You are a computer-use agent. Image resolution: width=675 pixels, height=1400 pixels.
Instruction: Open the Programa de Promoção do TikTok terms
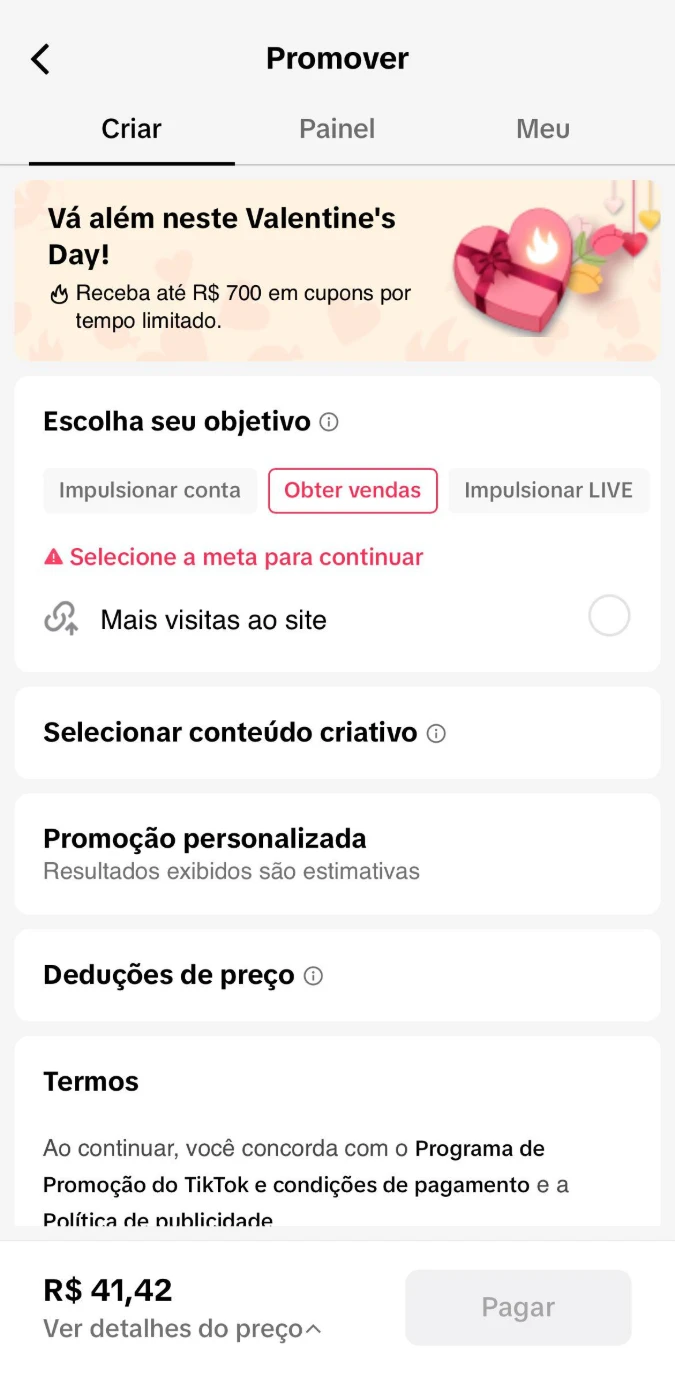coord(480,1149)
